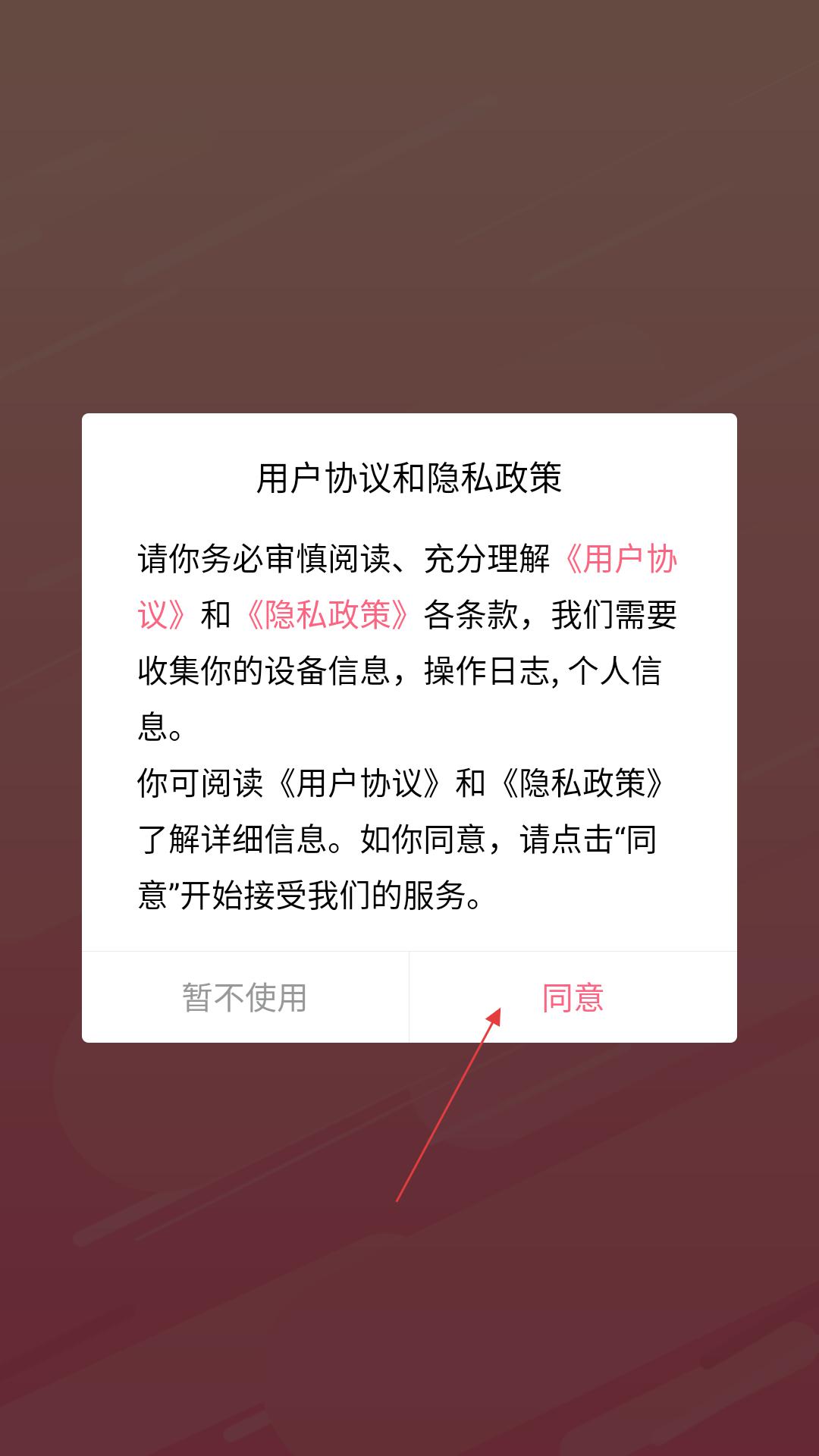Open the pink 《隐私政策》 link
Screen dimensions: 819x1456
326,615
